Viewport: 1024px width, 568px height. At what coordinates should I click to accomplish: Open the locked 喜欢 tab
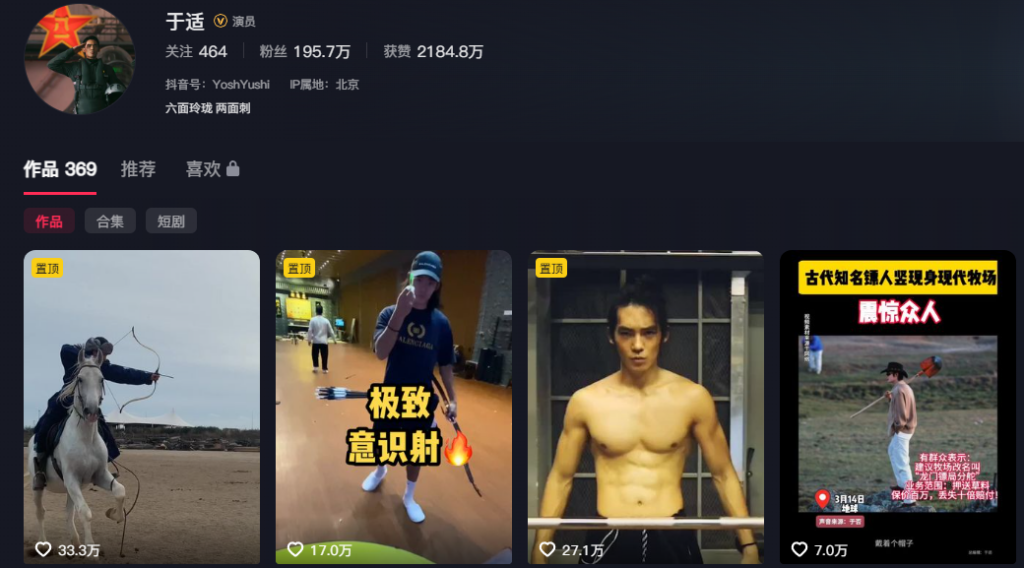click(212, 169)
